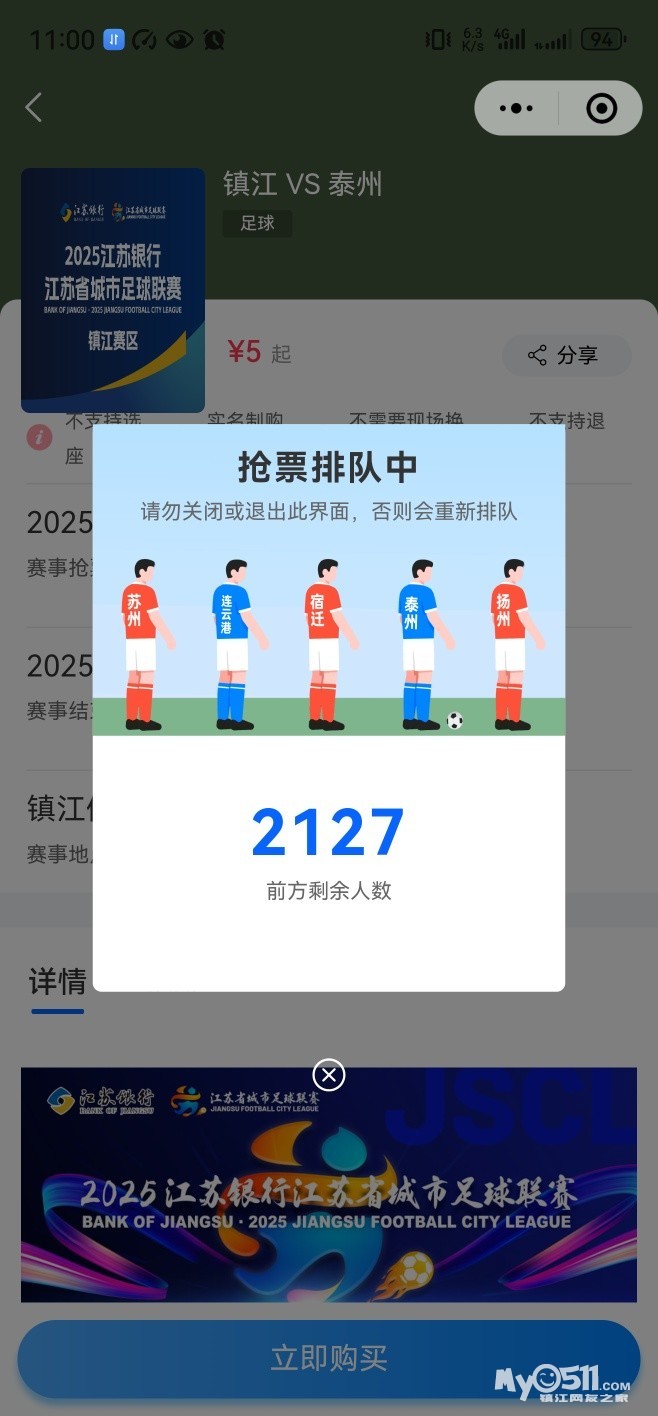Tap 立即购买 to buy tickets
Viewport: 658px width, 1416px height.
tap(328, 1358)
